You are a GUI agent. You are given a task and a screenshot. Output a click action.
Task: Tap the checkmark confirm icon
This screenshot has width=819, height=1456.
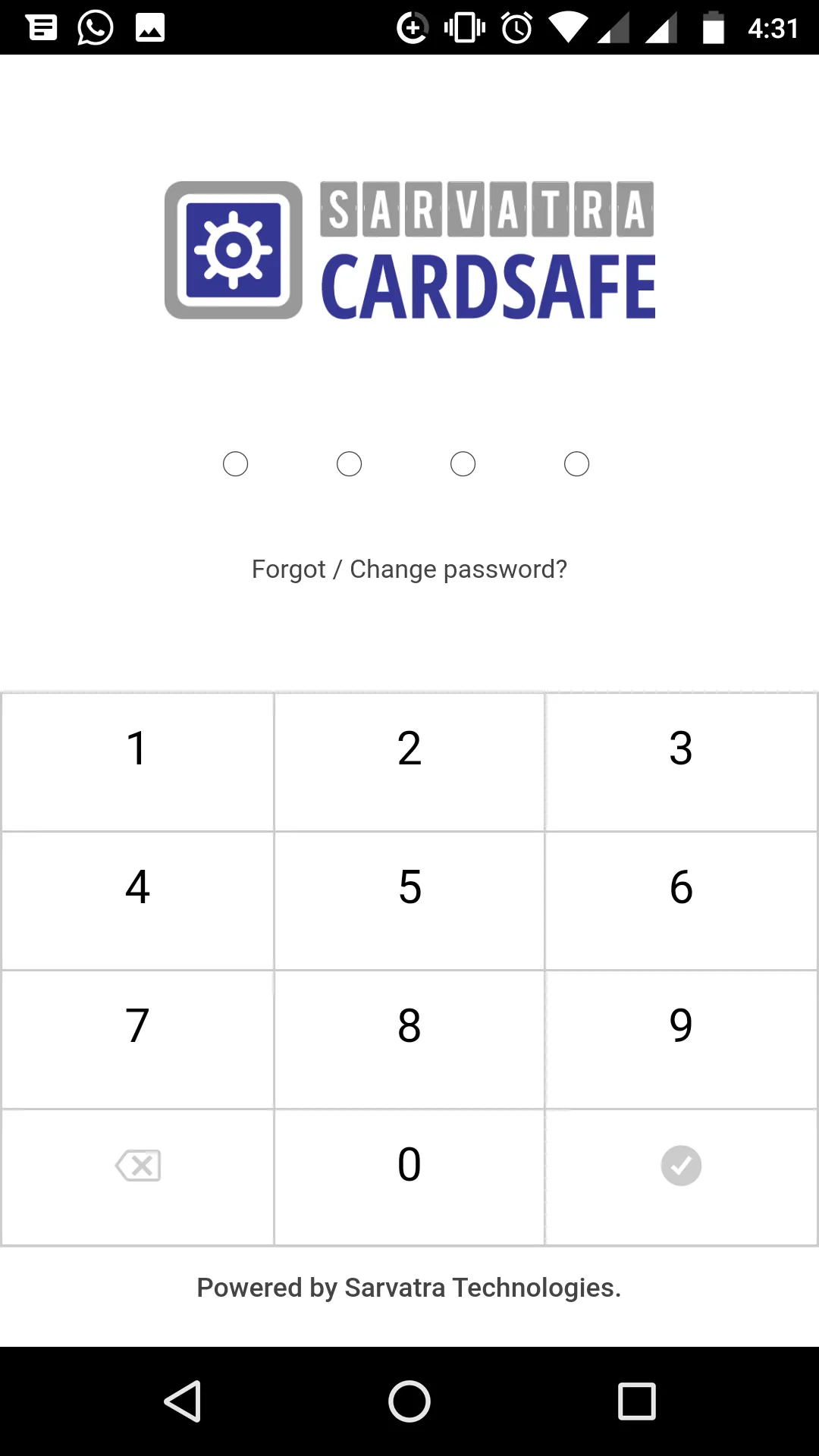coord(681,1166)
